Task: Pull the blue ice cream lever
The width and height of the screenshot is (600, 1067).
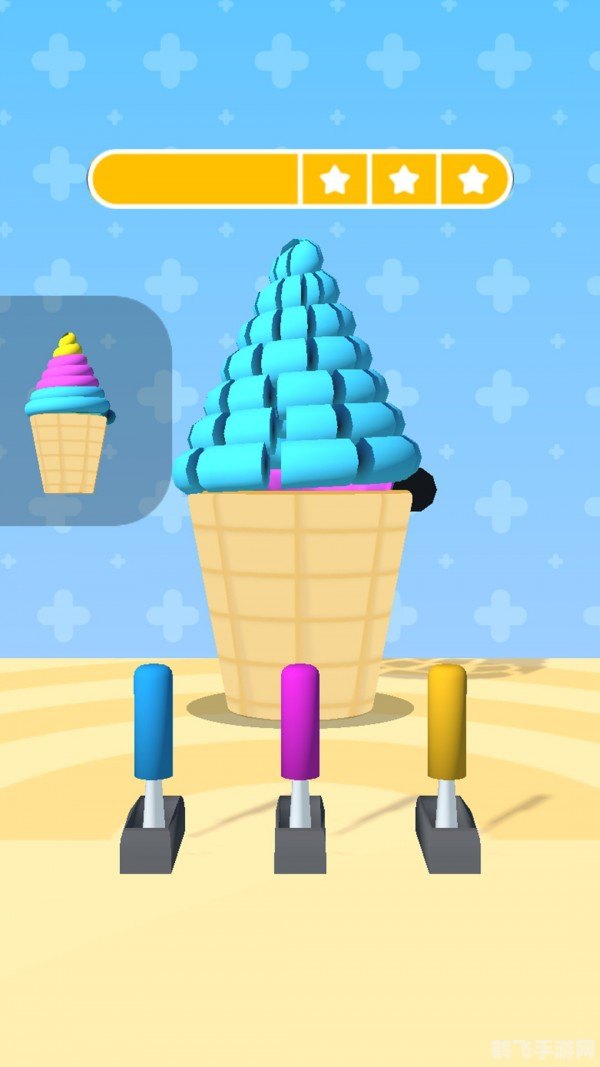Action: [153, 722]
